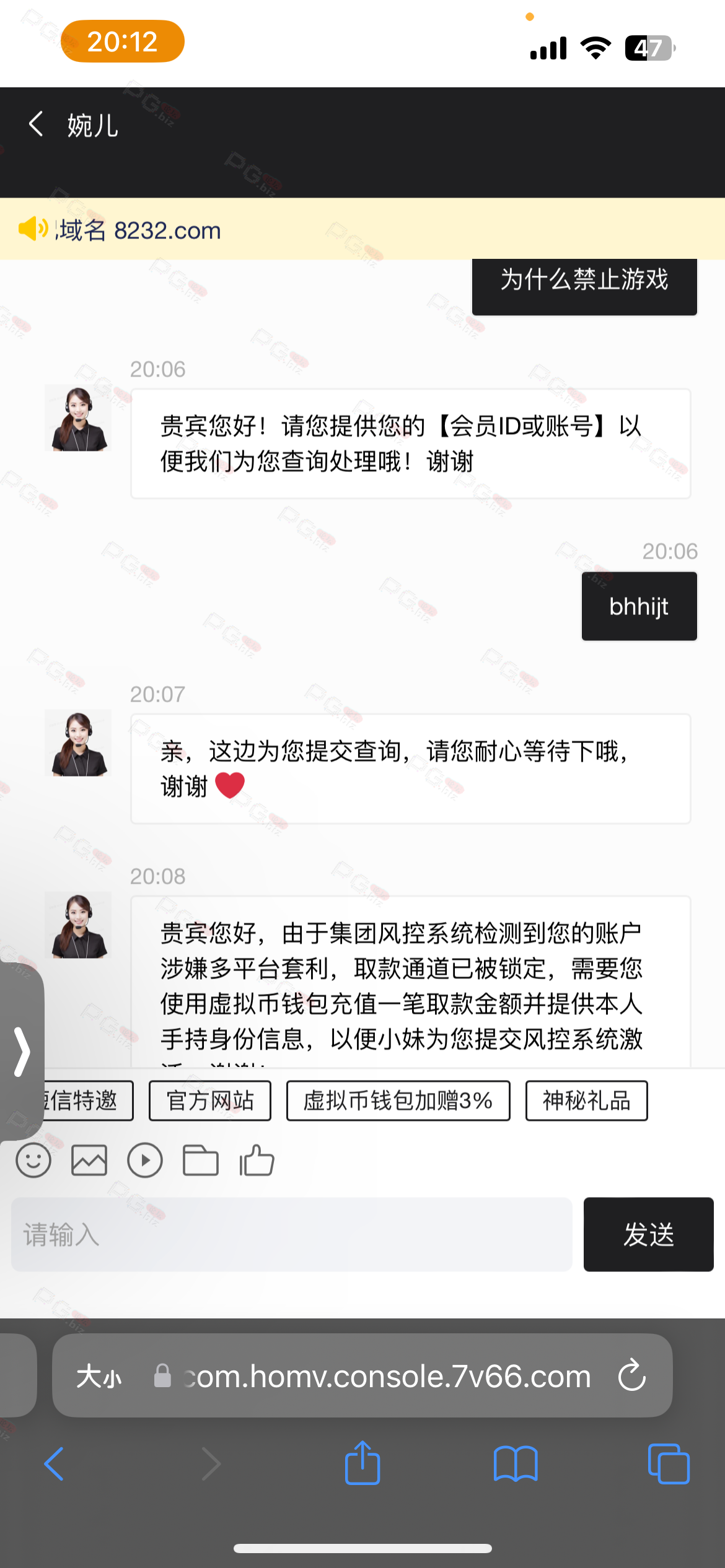Attach a video using the play icon

click(x=145, y=1160)
